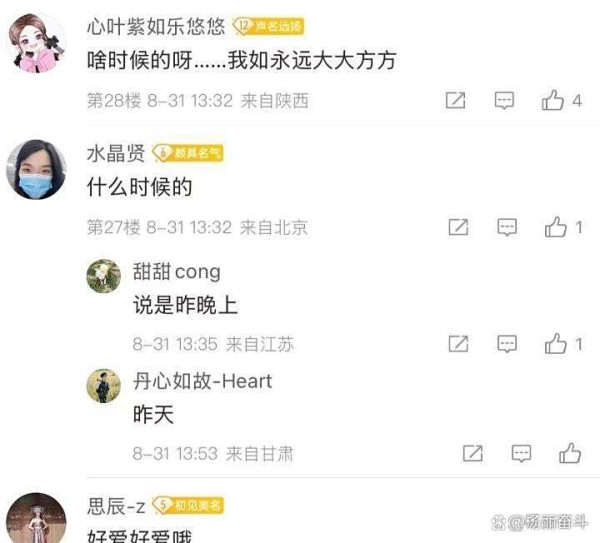Viewport: 600px width, 543px height.
Task: Like 甜甜cong's reply
Action: (x=556, y=344)
